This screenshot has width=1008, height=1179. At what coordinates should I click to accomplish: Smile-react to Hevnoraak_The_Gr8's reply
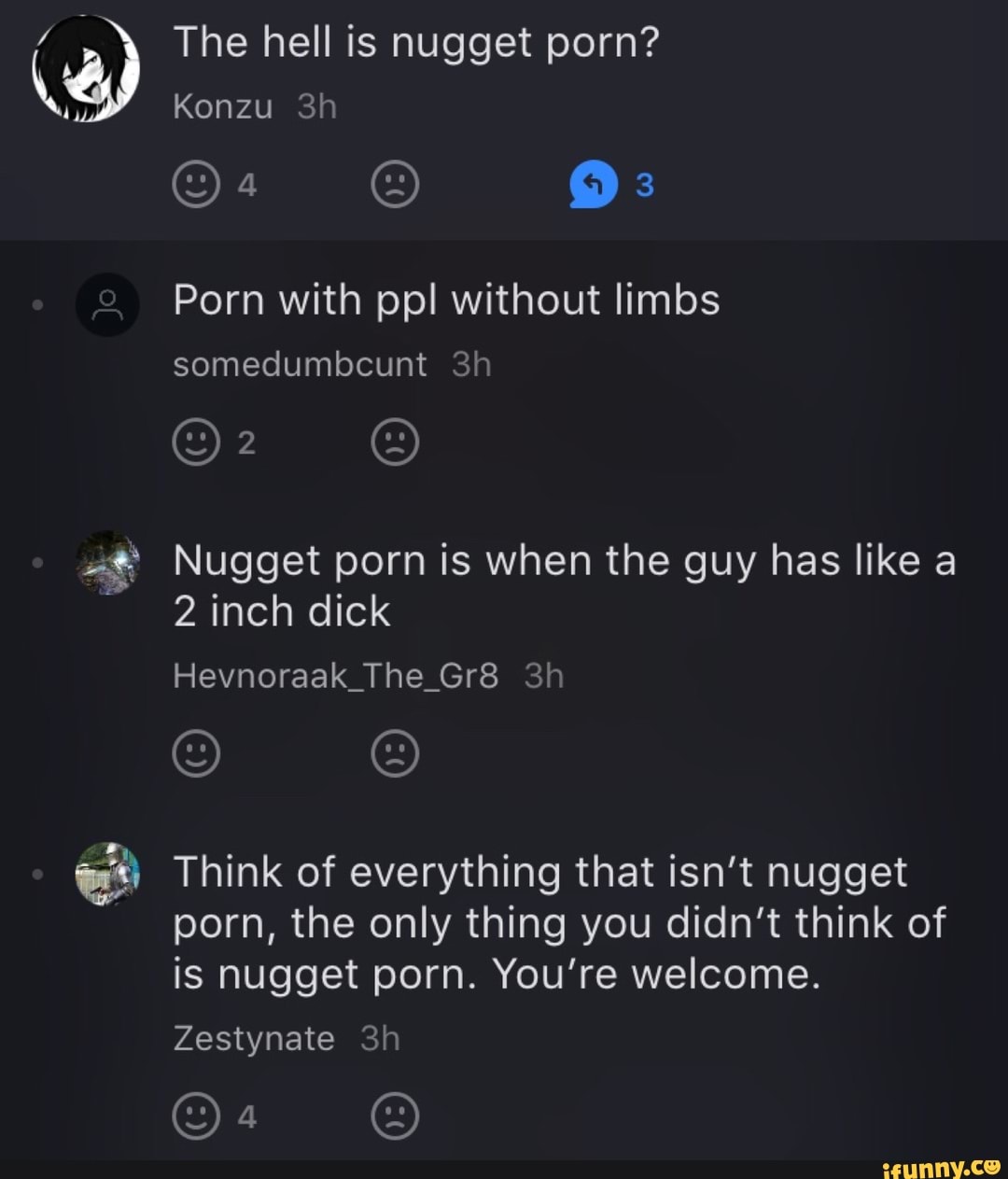196,753
